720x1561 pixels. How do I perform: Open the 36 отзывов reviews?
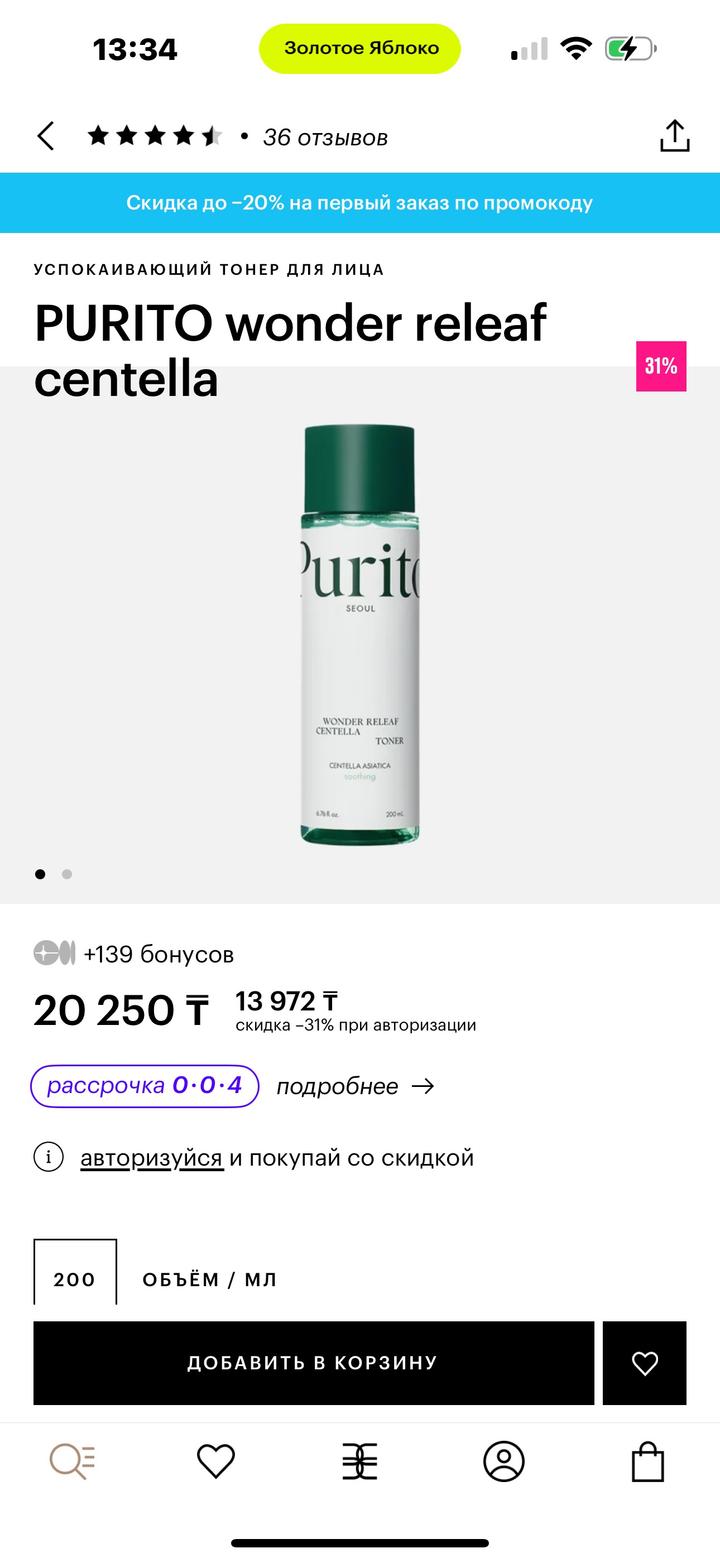click(x=324, y=137)
